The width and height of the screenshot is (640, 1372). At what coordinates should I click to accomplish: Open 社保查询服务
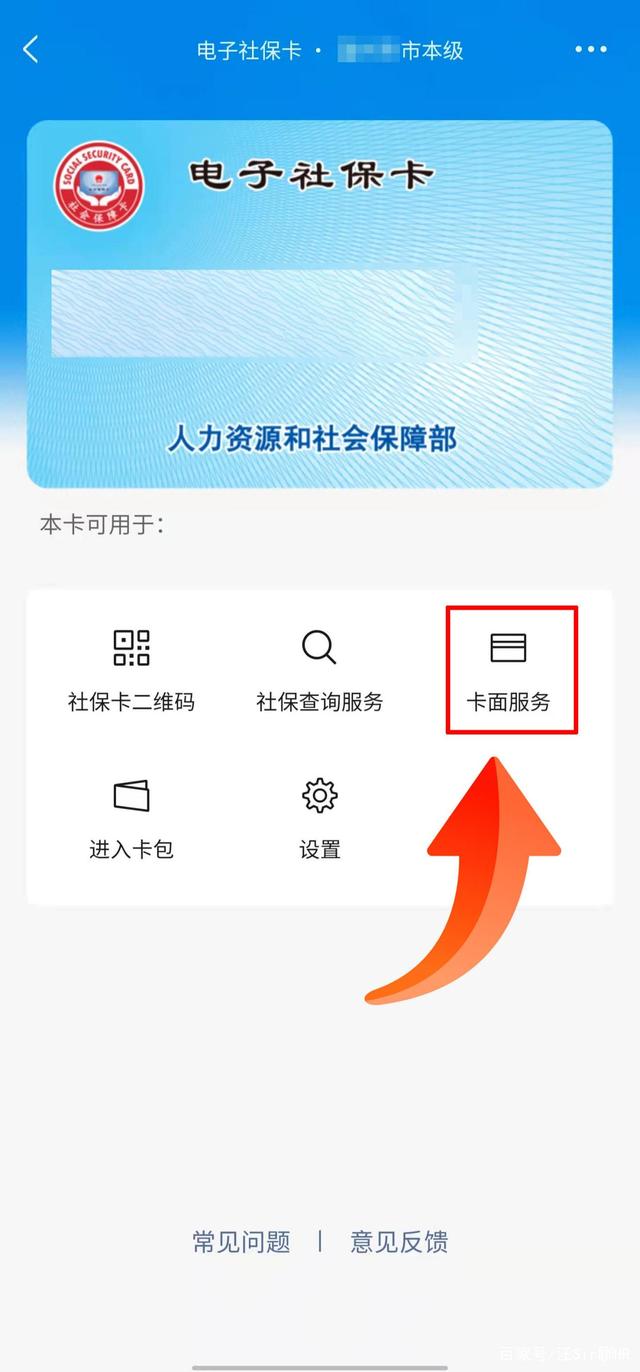[319, 670]
